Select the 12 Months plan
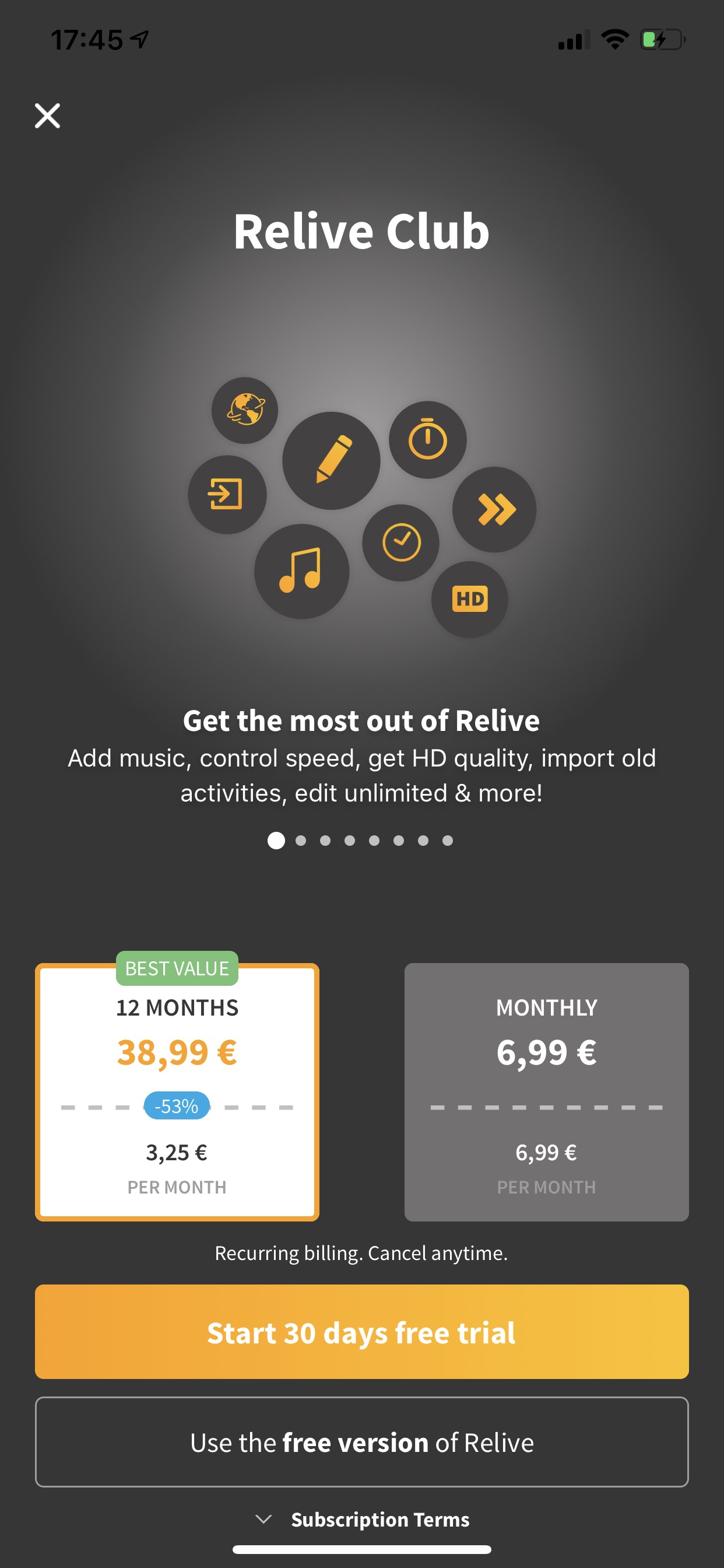The image size is (724, 1568). click(177, 1091)
